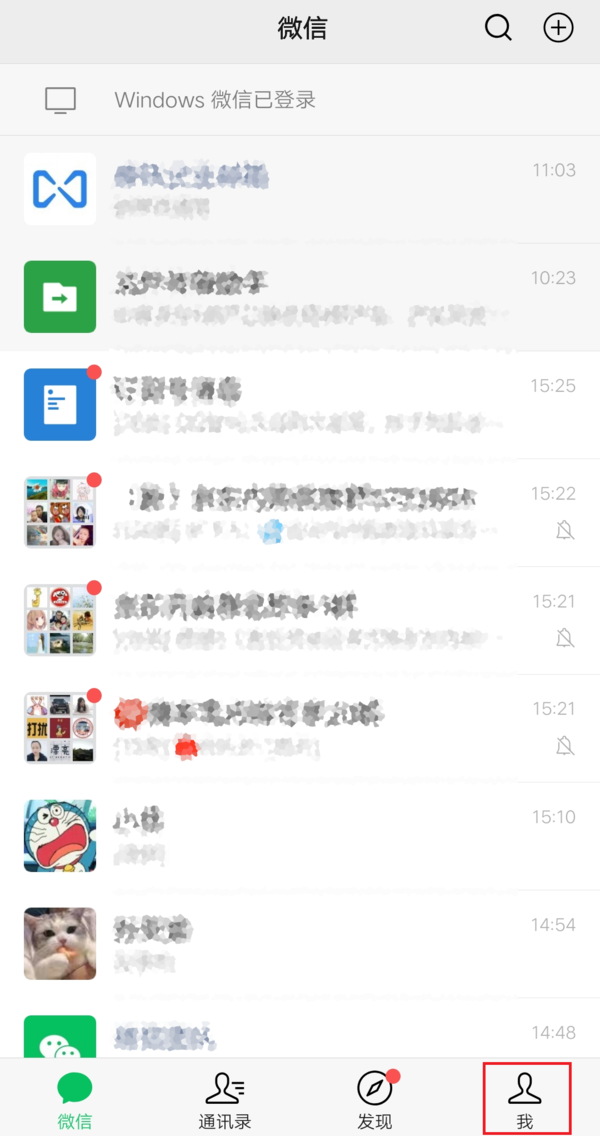Open the chat timestamped 11:03
Screen dimensions: 600x1136
tap(300, 189)
